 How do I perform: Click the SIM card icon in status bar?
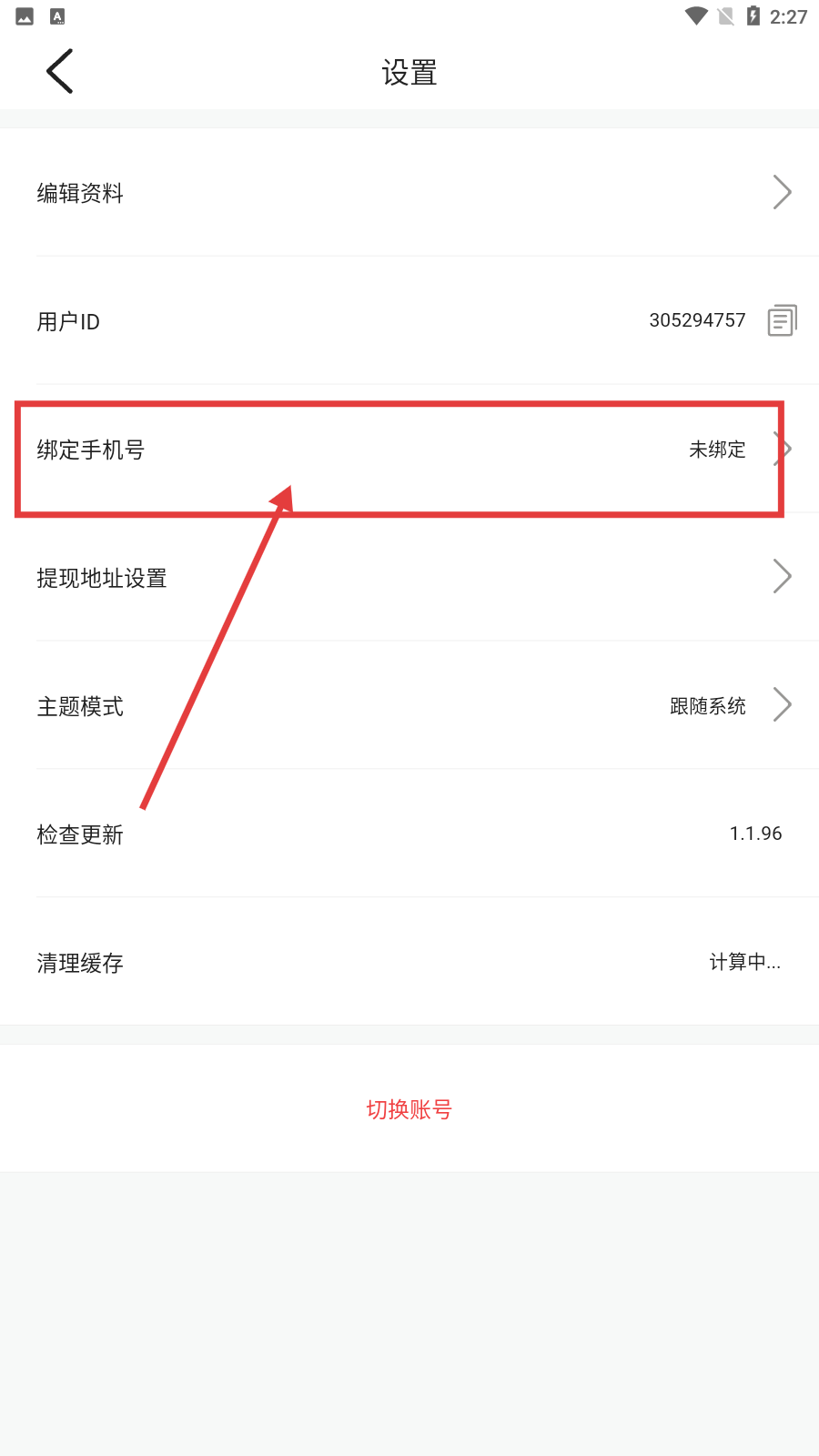724,15
